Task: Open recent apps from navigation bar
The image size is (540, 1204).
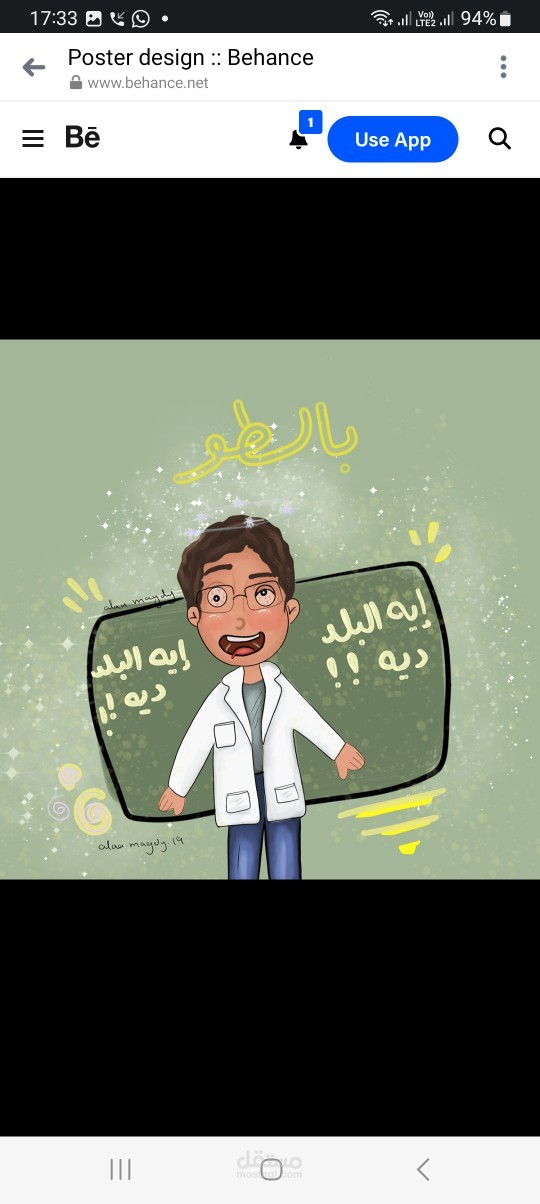Action: pyautogui.click(x=120, y=1169)
